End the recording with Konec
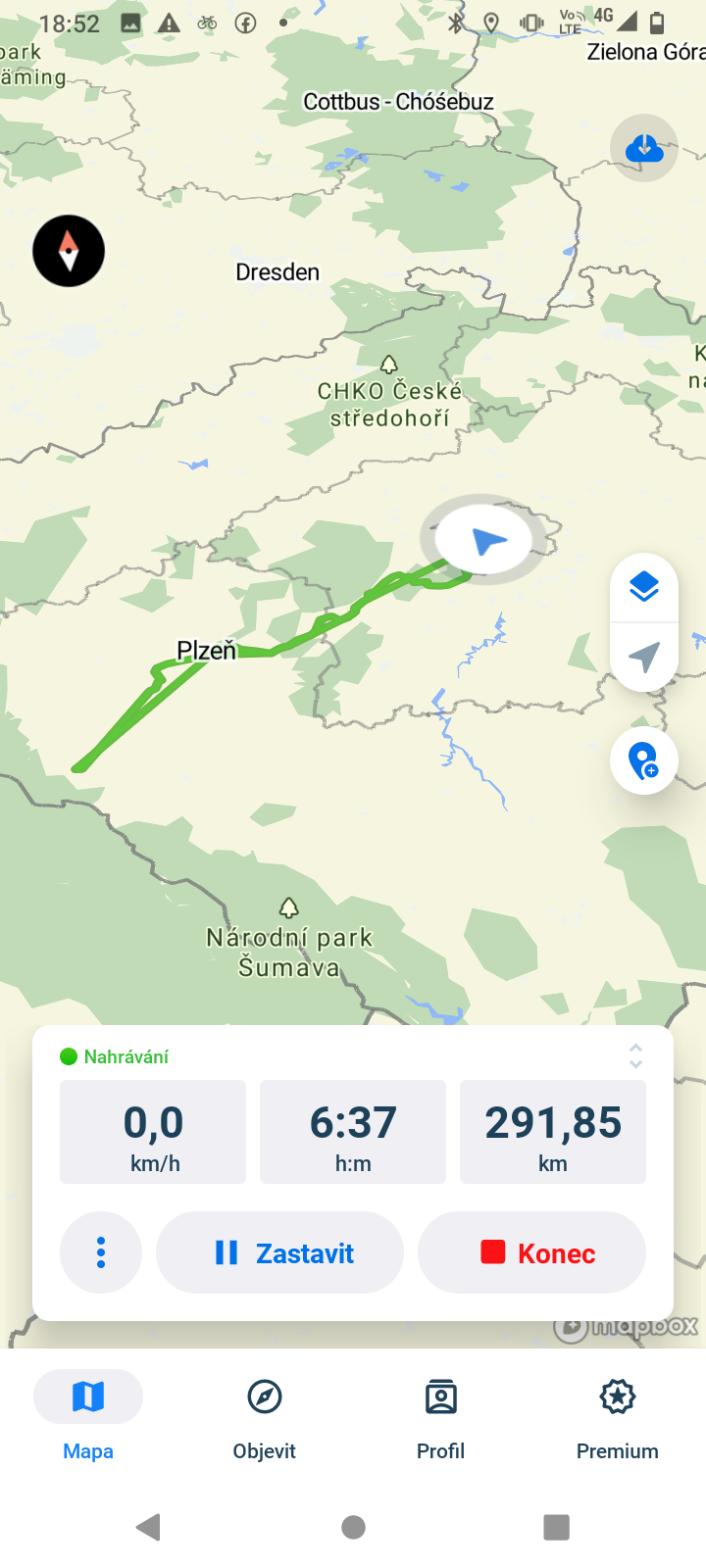Screen dimensions: 706x1568 (531, 1252)
